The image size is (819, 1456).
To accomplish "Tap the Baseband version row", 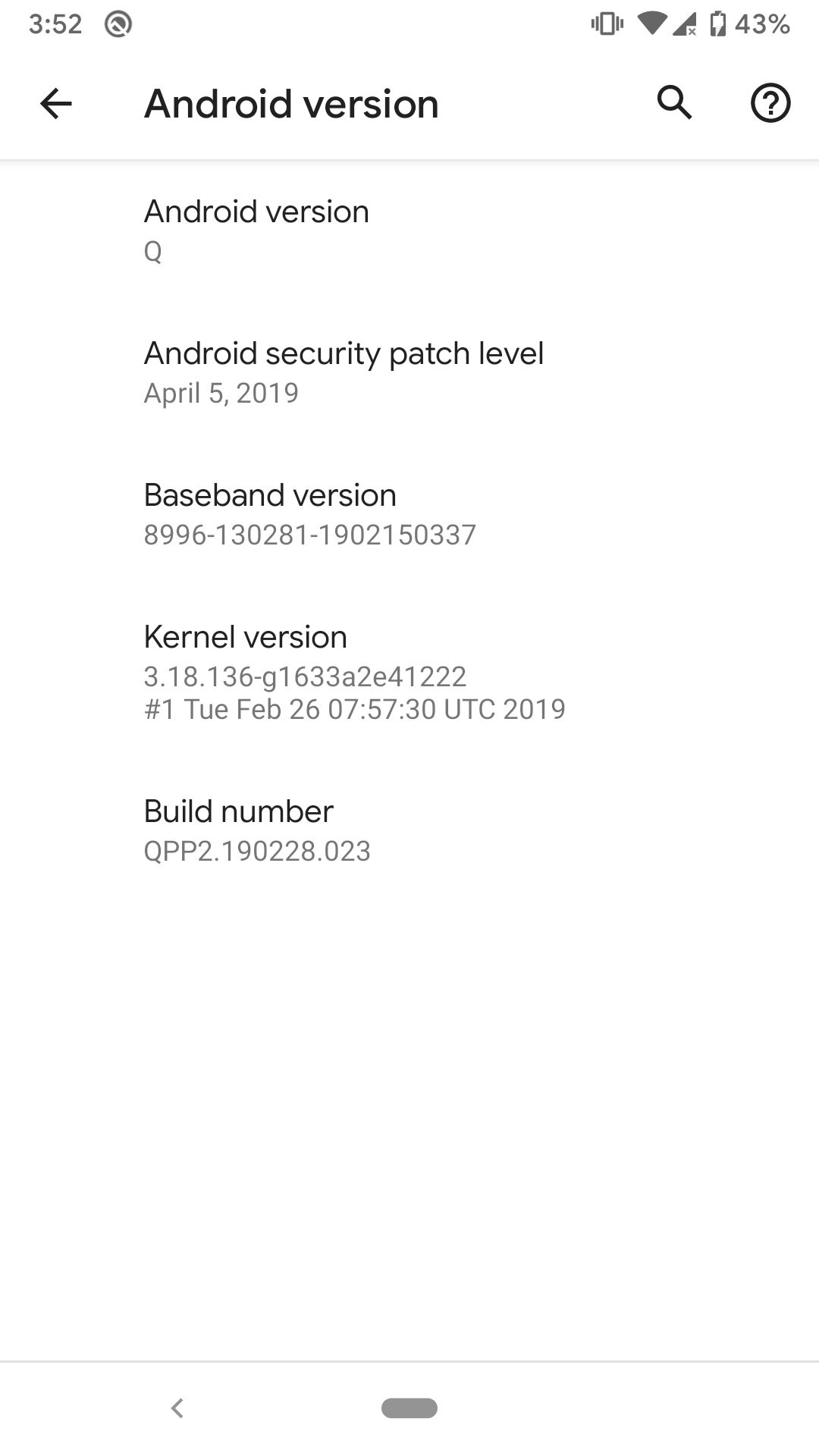I will tap(409, 514).
